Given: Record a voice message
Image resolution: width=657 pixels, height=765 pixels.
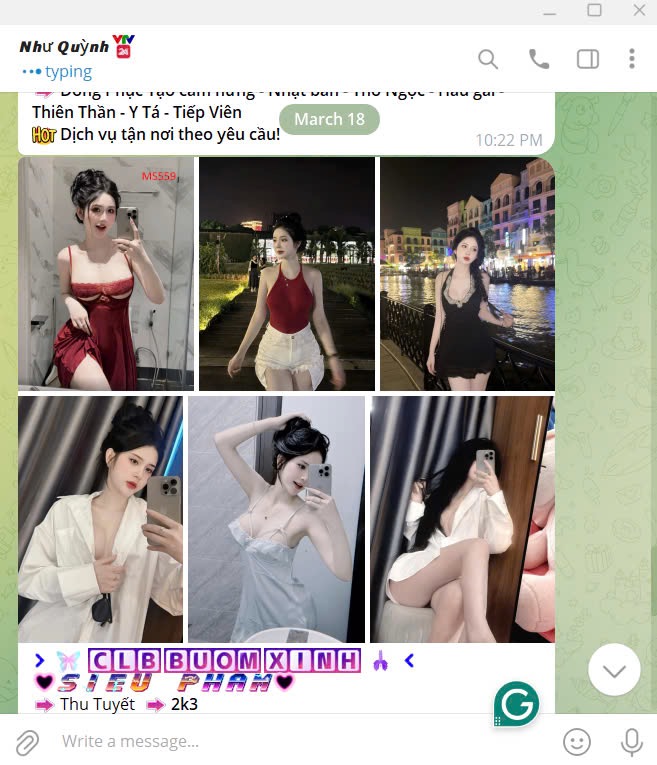Looking at the screenshot, I should tap(631, 741).
